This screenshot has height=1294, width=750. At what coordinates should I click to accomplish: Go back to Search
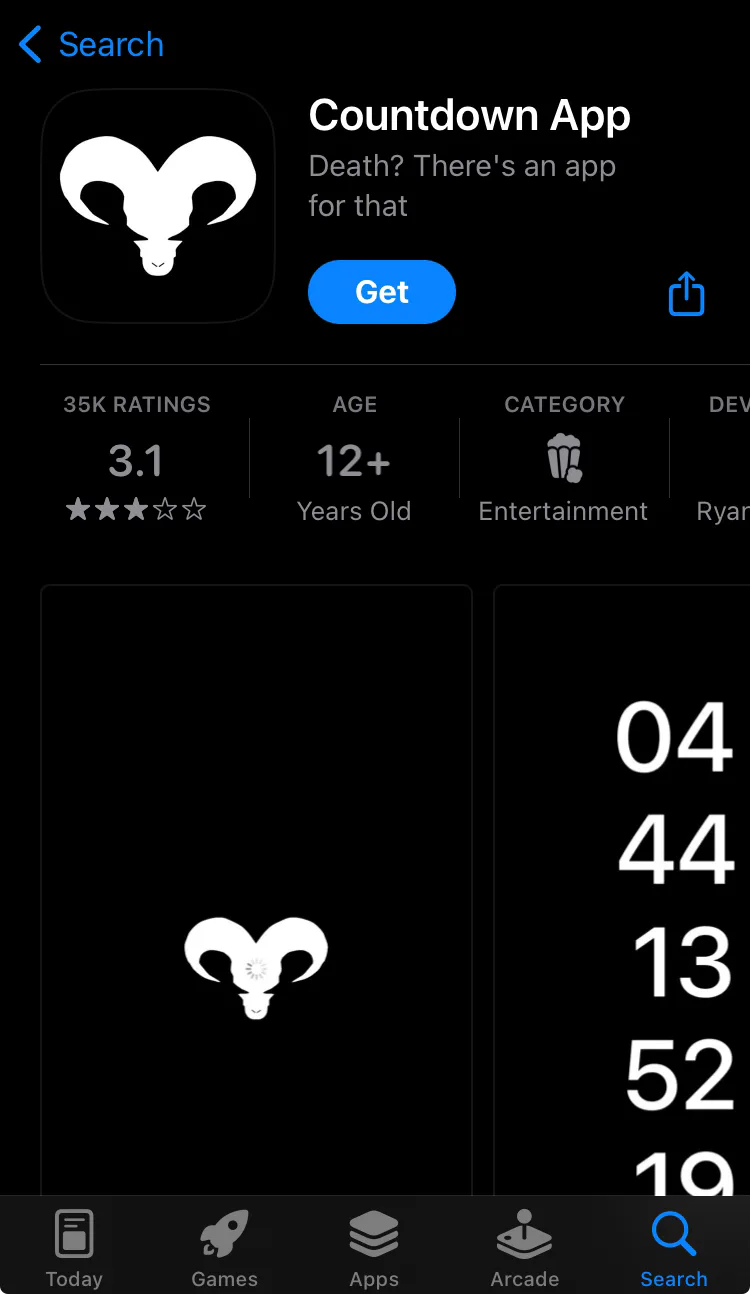(x=91, y=45)
